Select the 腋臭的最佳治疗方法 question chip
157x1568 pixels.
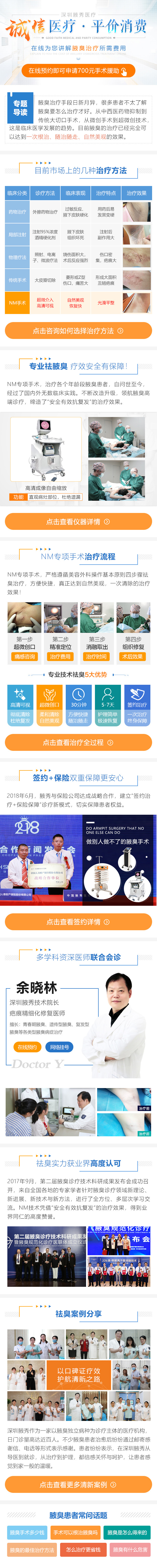[32, 1550]
